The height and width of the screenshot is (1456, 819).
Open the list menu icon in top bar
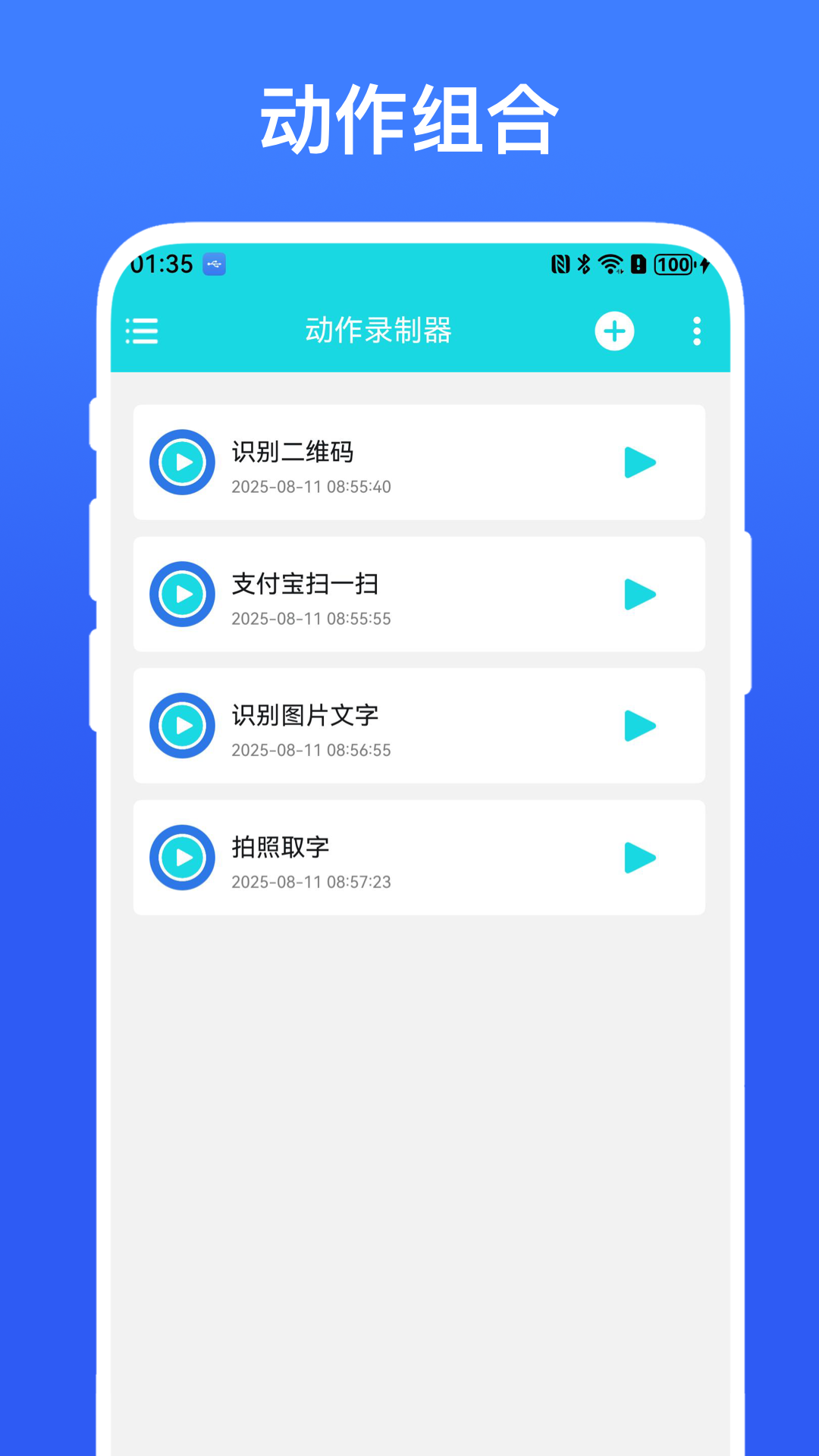coord(142,331)
